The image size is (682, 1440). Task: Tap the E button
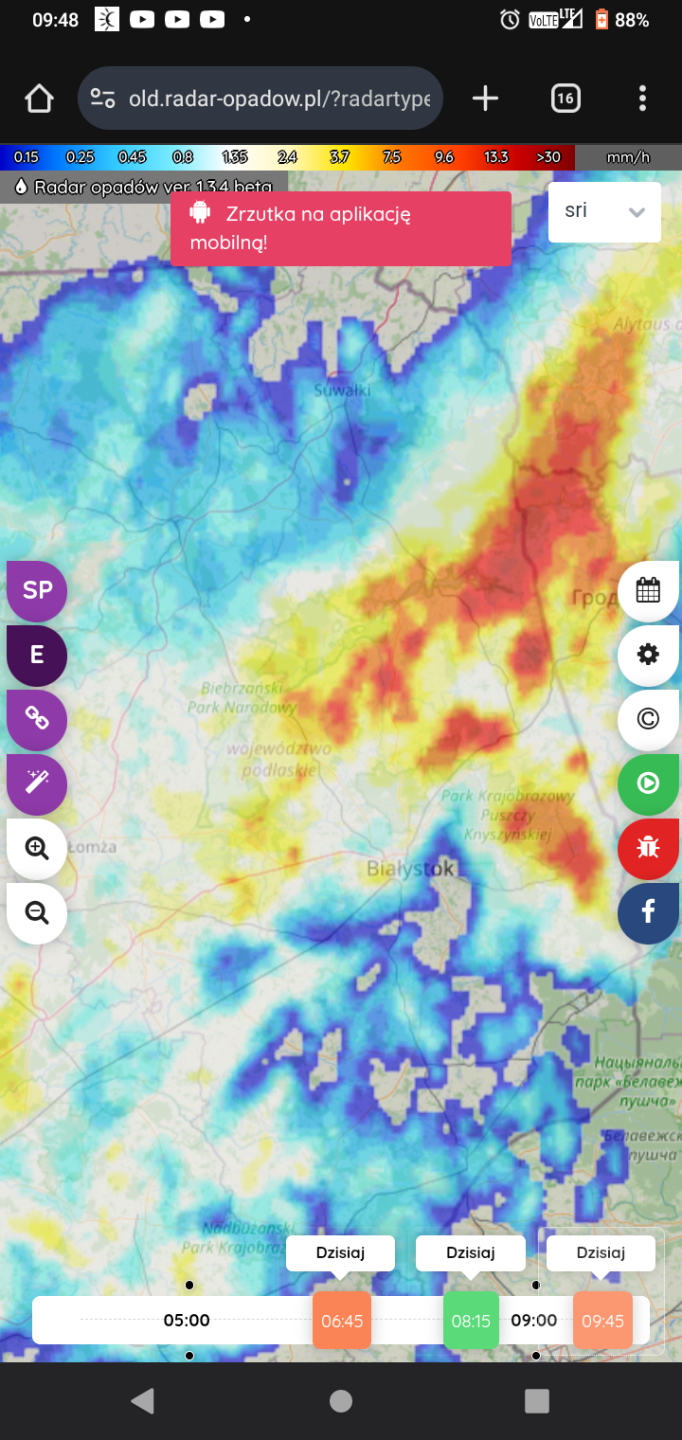pos(37,655)
